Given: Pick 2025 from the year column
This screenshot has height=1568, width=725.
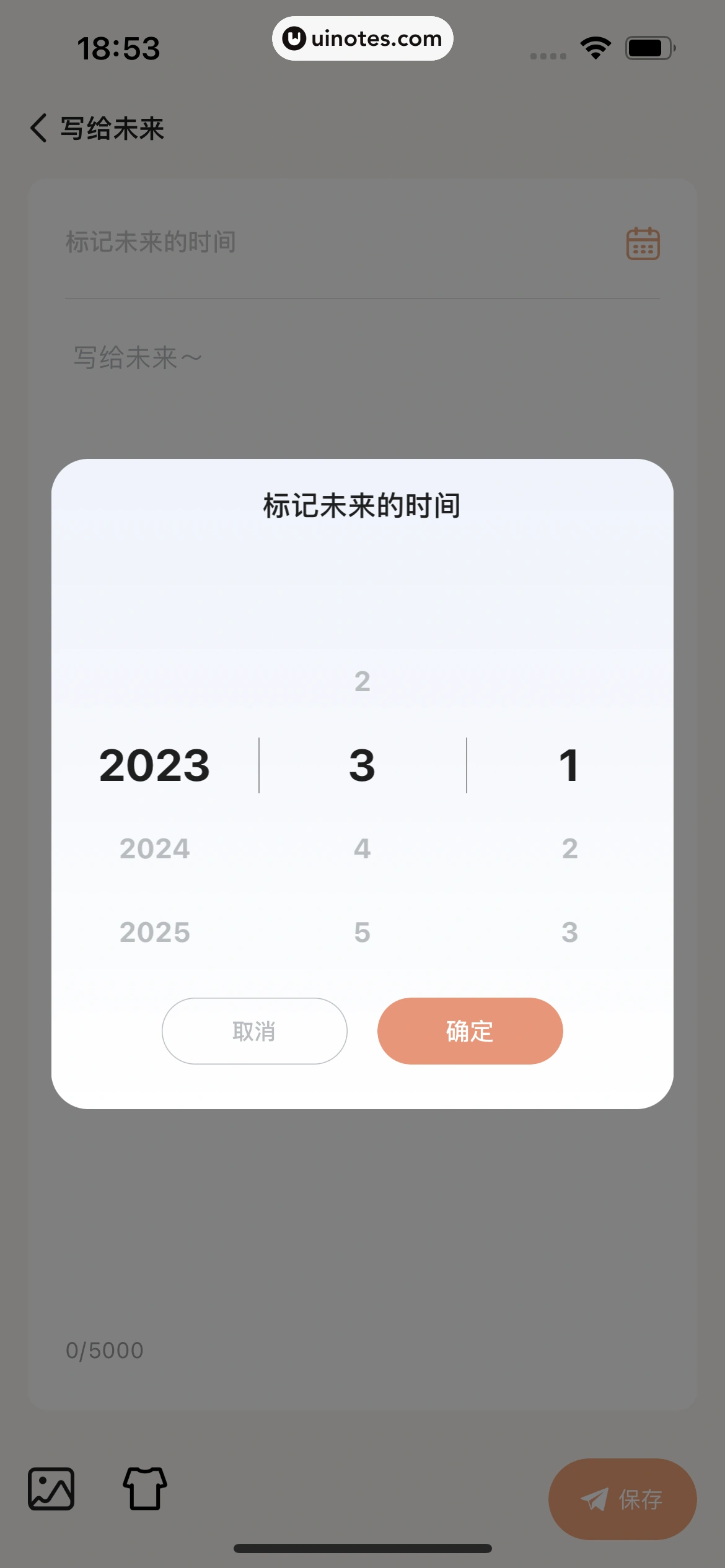Looking at the screenshot, I should (156, 931).
